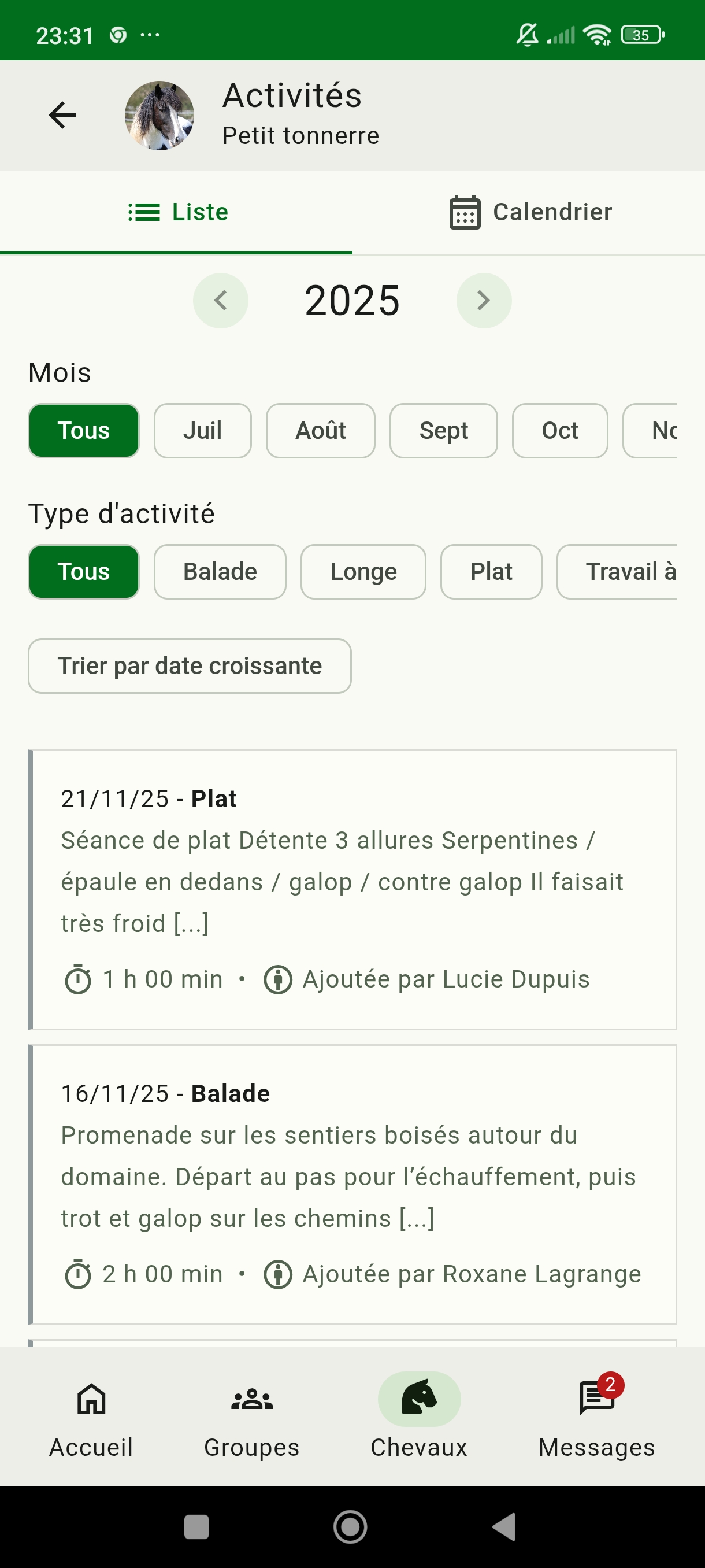Screen dimensions: 705x1568
Task: Toggle the Balade activity type filter
Action: [220, 572]
